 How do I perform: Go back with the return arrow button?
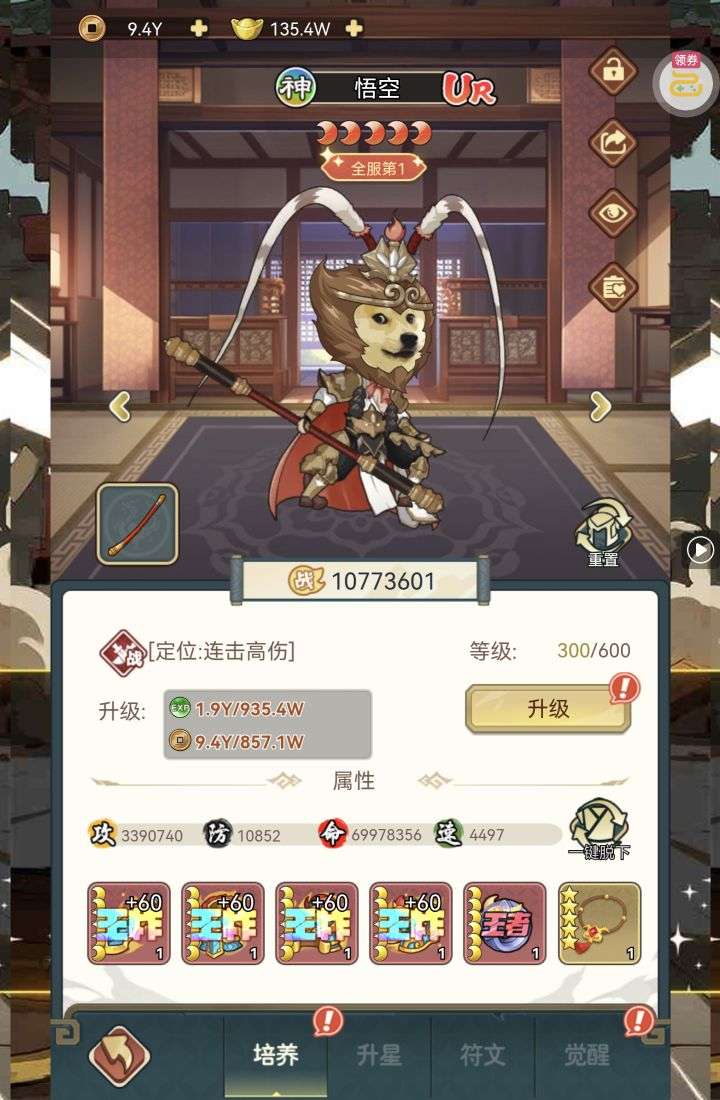[x=119, y=1056]
